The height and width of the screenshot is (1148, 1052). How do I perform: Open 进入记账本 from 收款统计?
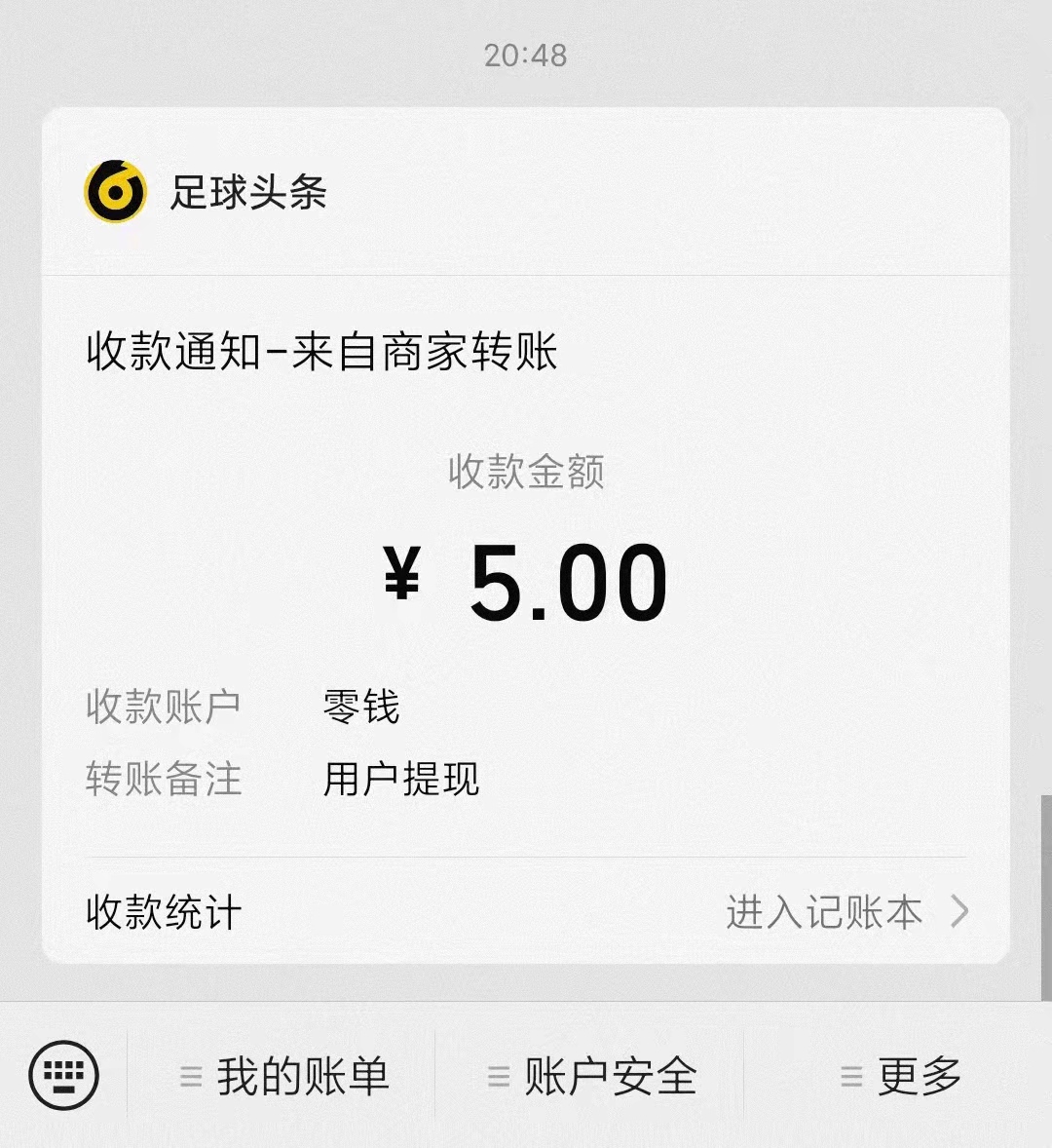pyautogui.click(x=845, y=912)
